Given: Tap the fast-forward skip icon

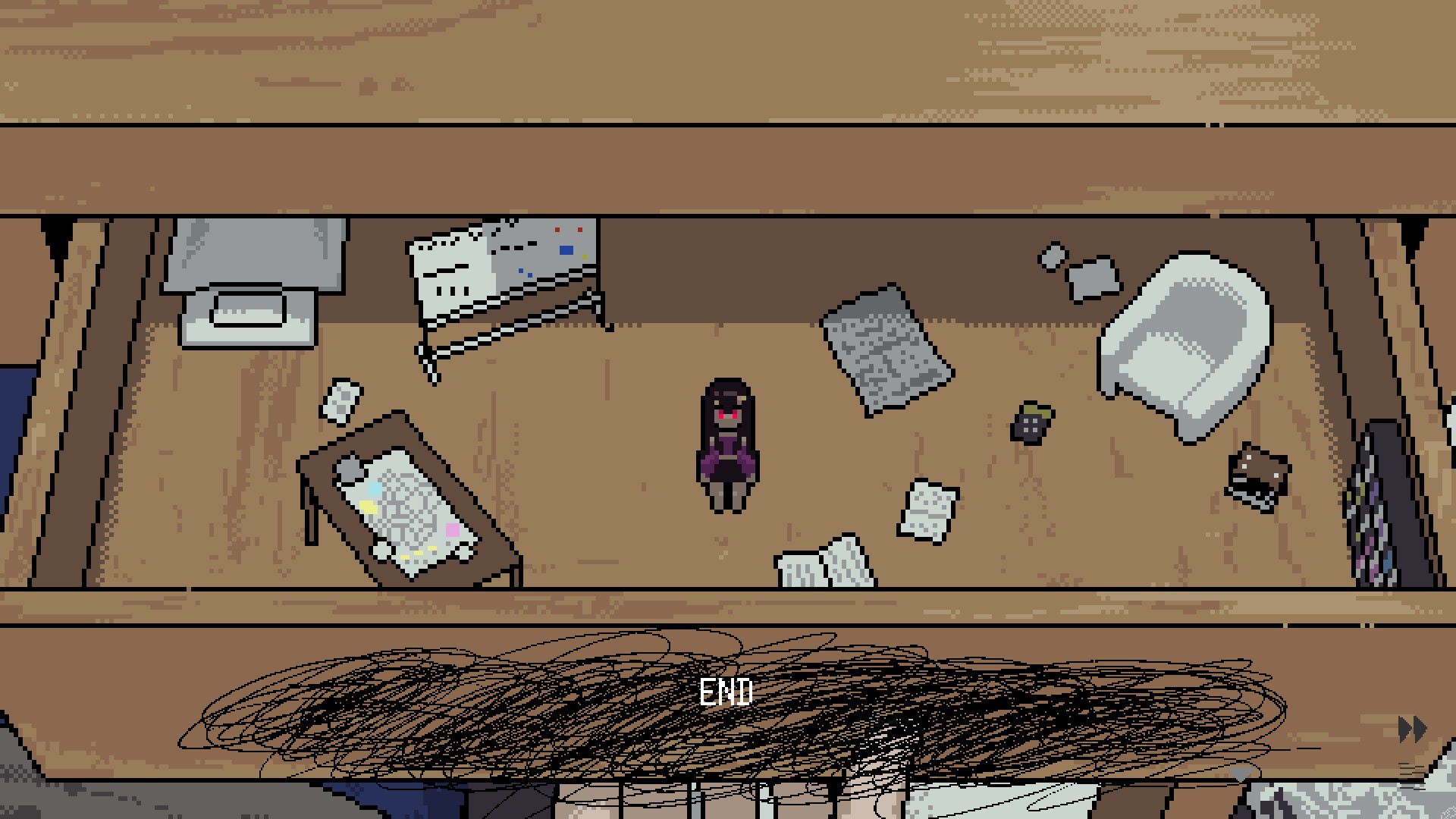Looking at the screenshot, I should pyautogui.click(x=1412, y=729).
